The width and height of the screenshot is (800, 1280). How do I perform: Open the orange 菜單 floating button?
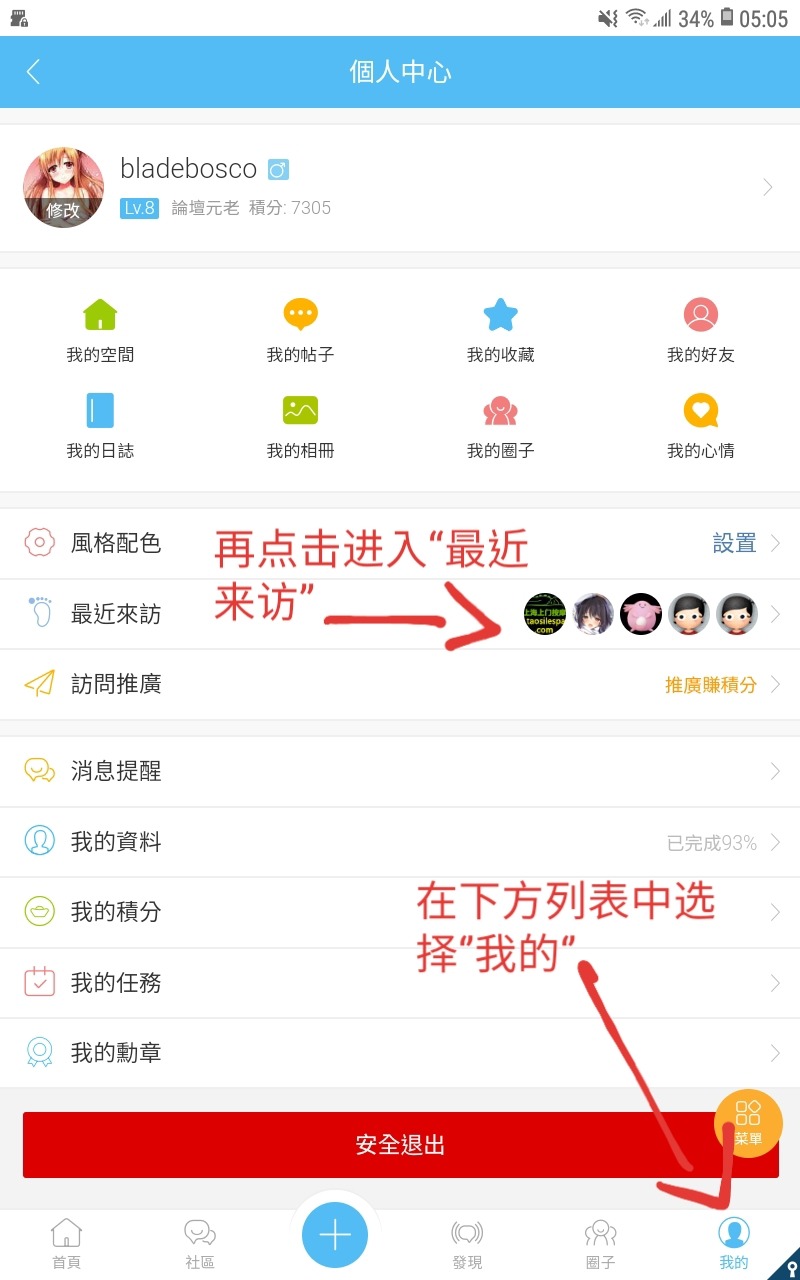[748, 1123]
